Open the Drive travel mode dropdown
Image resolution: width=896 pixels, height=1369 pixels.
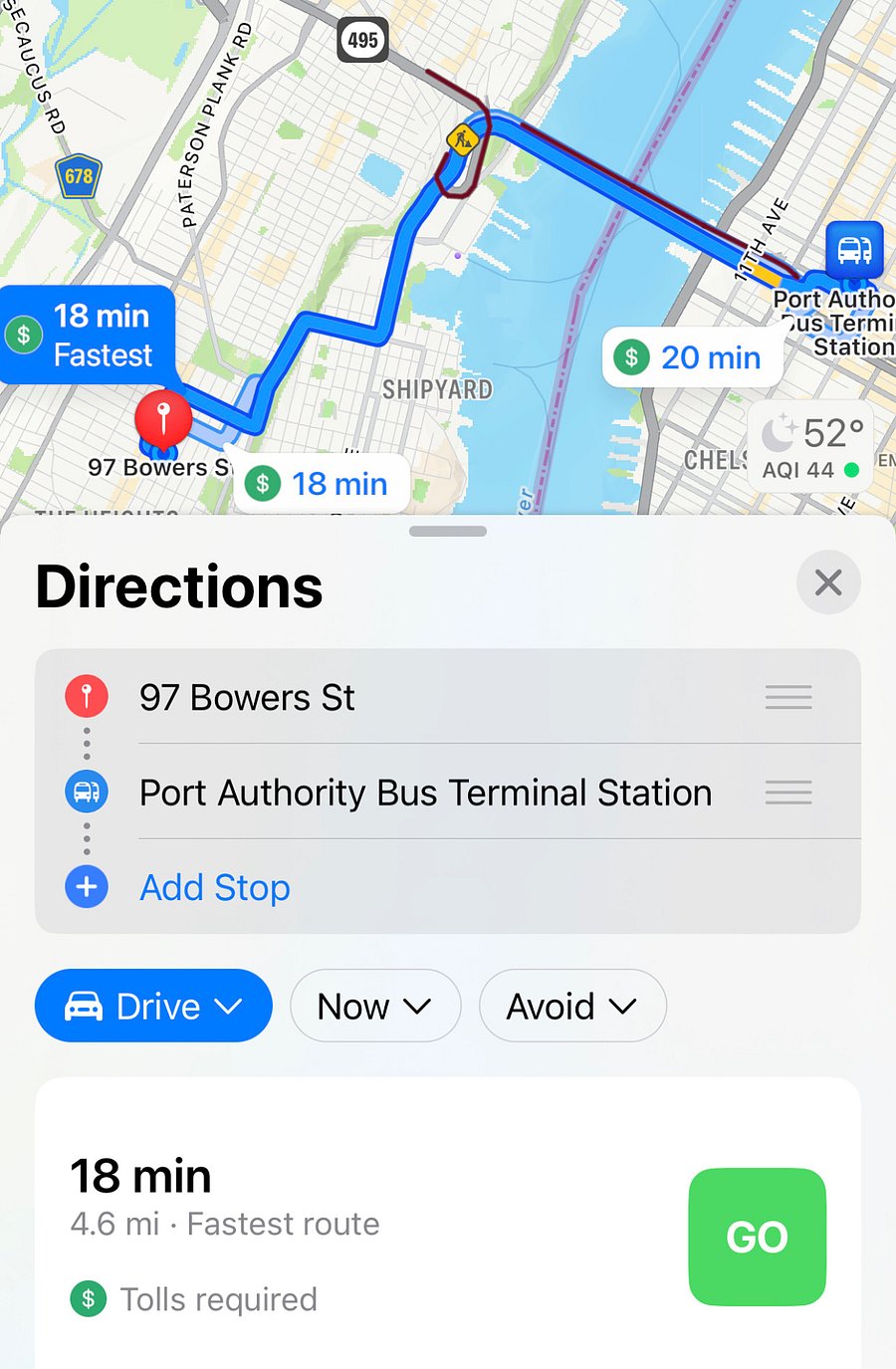point(153,1006)
